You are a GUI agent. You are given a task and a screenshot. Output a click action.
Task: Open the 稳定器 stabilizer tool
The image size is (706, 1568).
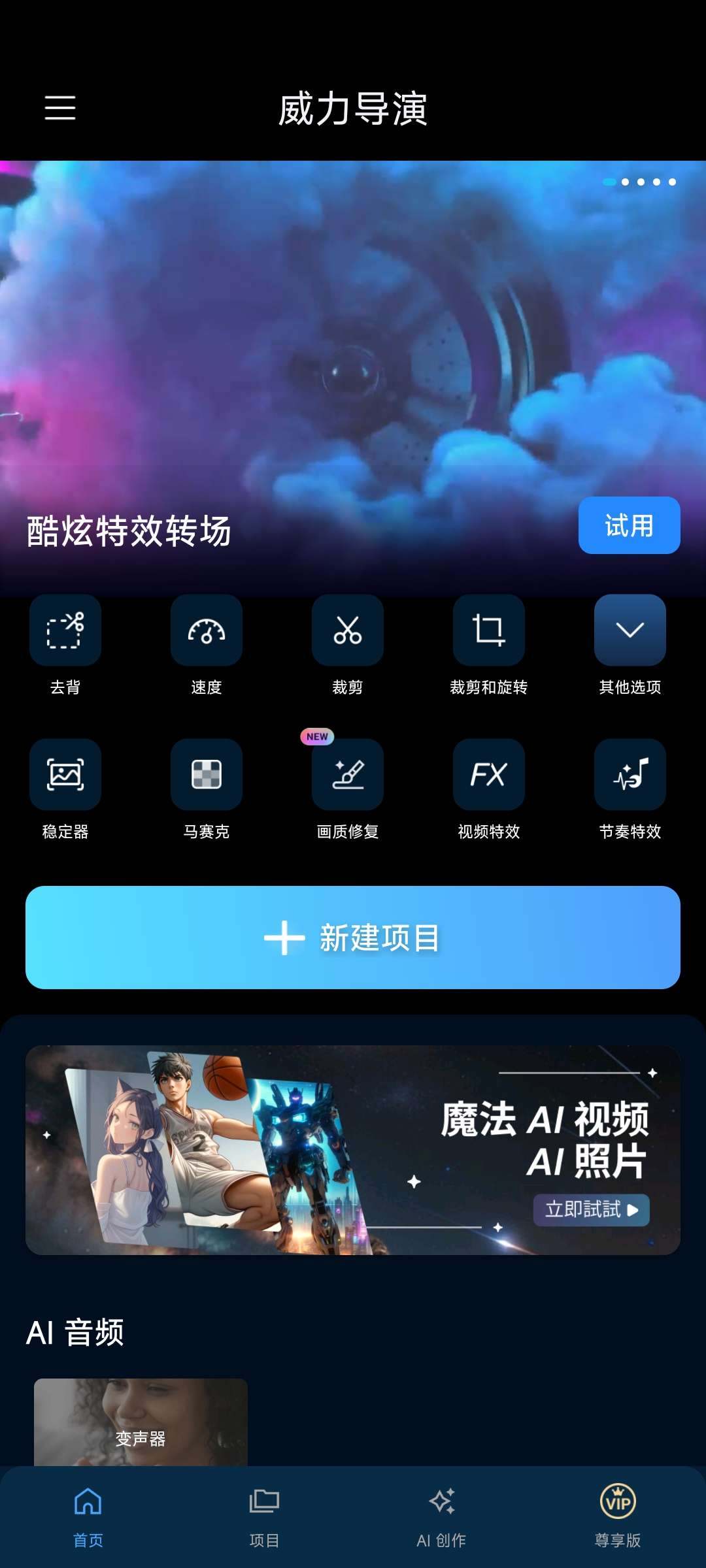tap(65, 775)
